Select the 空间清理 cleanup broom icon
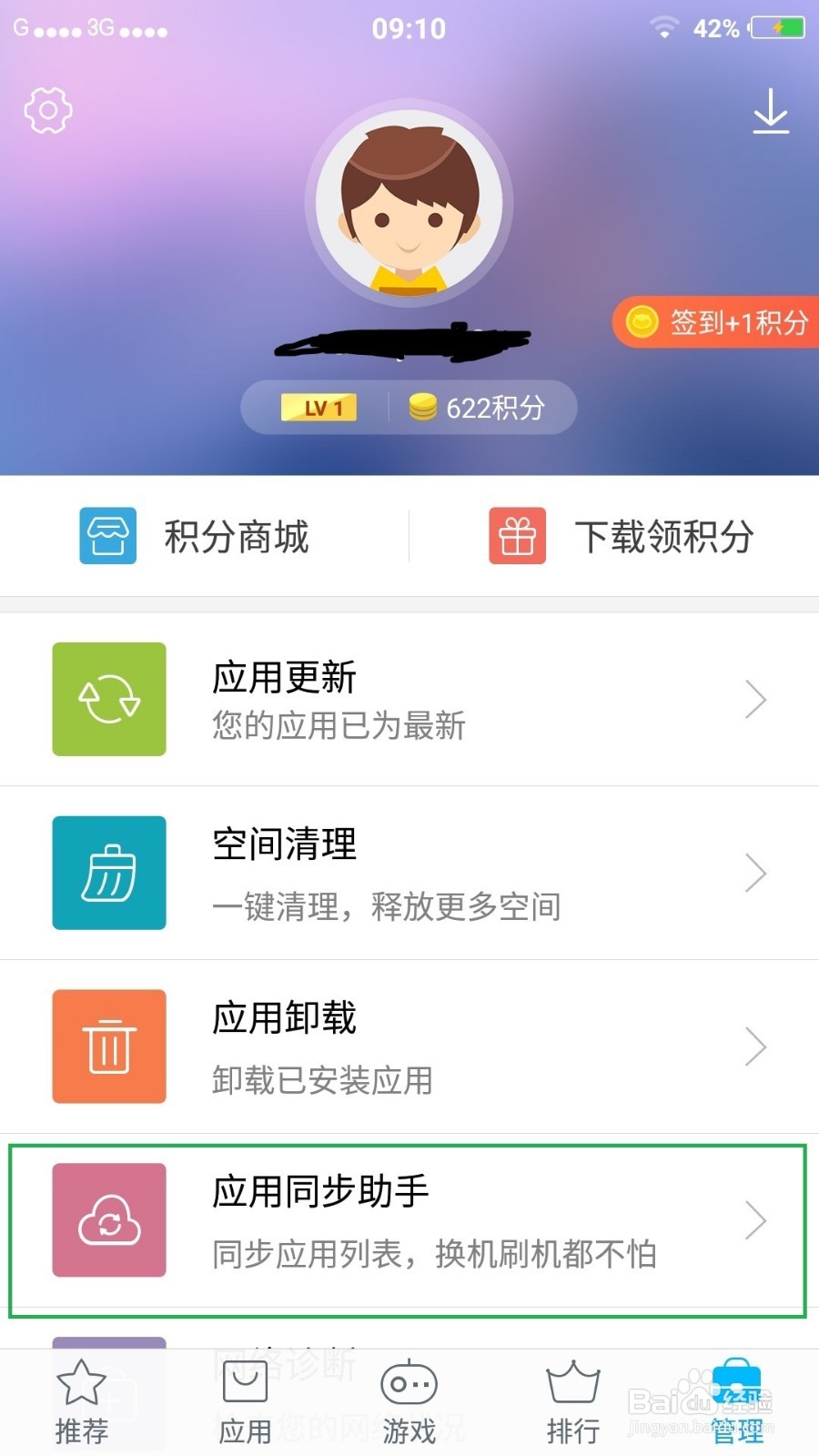The image size is (819, 1456). coord(108,873)
